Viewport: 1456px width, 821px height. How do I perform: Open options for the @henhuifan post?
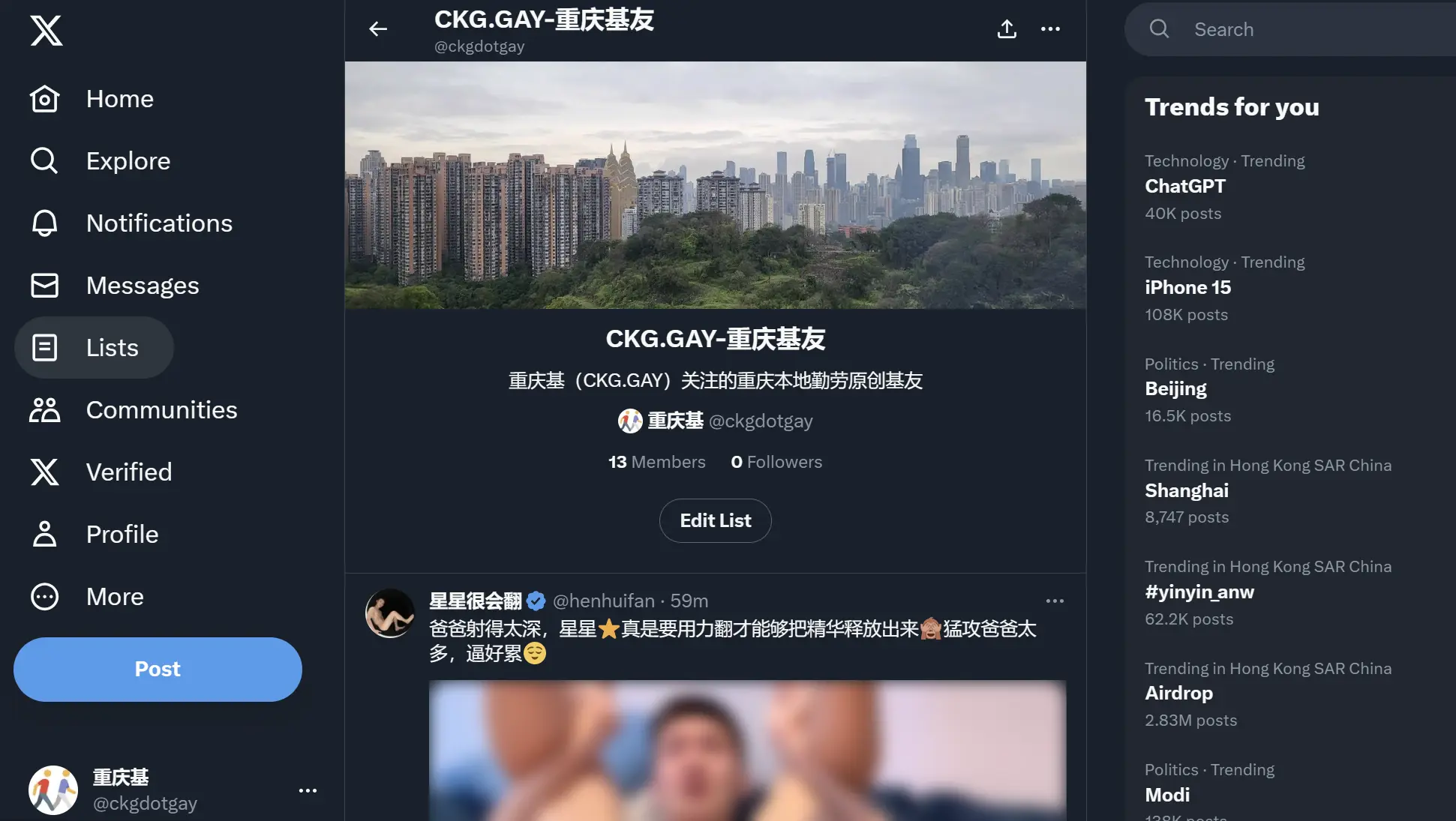[1055, 601]
